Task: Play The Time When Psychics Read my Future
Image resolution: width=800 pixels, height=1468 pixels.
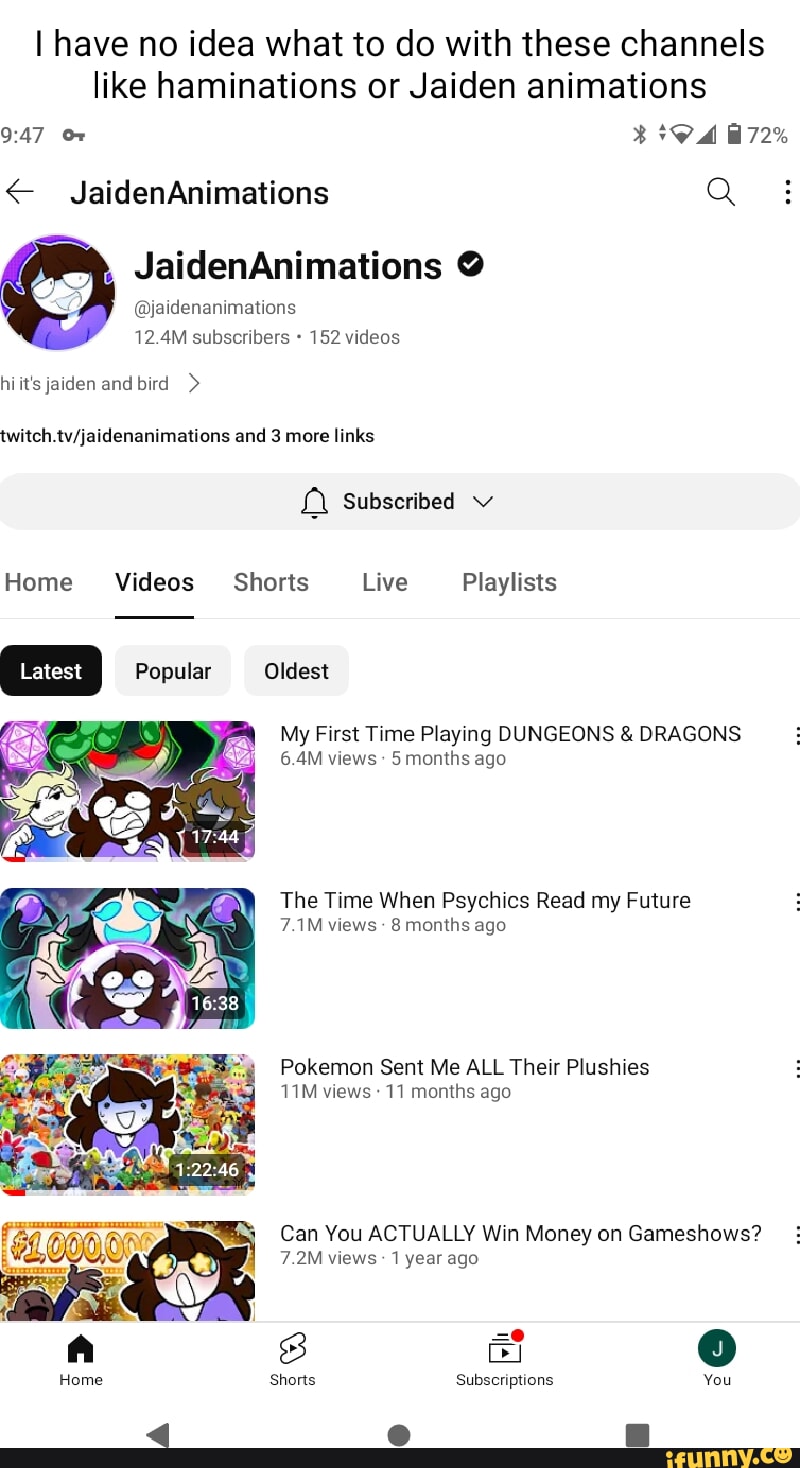Action: coord(128,957)
